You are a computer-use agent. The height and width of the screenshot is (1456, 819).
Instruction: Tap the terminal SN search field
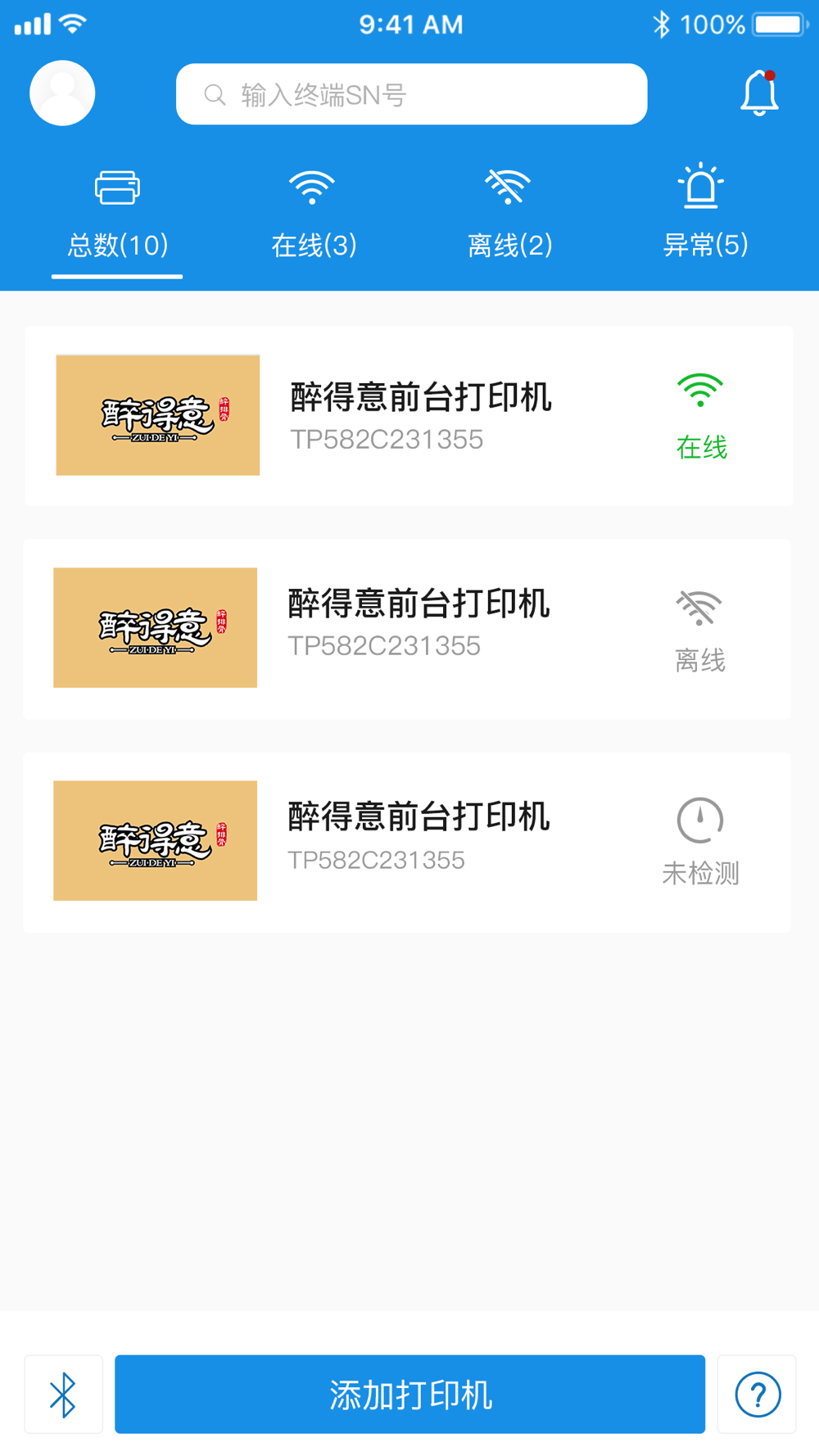click(x=411, y=94)
